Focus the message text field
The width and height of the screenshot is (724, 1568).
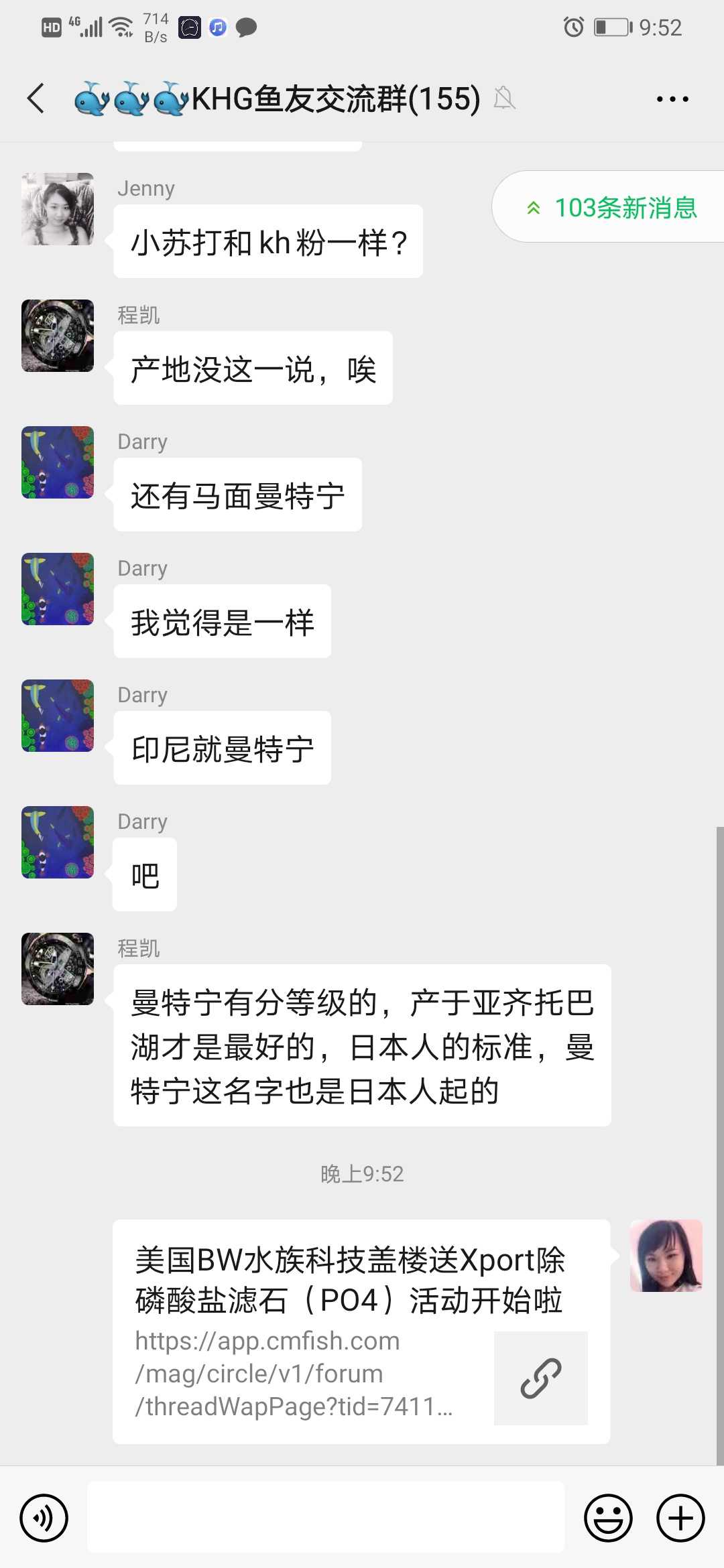326,1518
